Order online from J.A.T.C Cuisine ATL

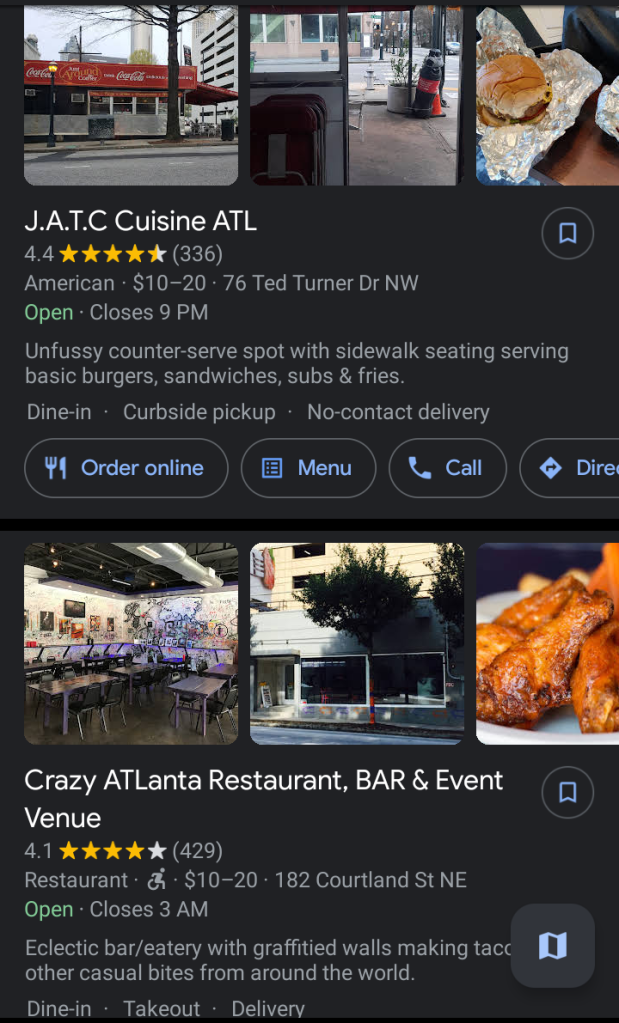(127, 468)
